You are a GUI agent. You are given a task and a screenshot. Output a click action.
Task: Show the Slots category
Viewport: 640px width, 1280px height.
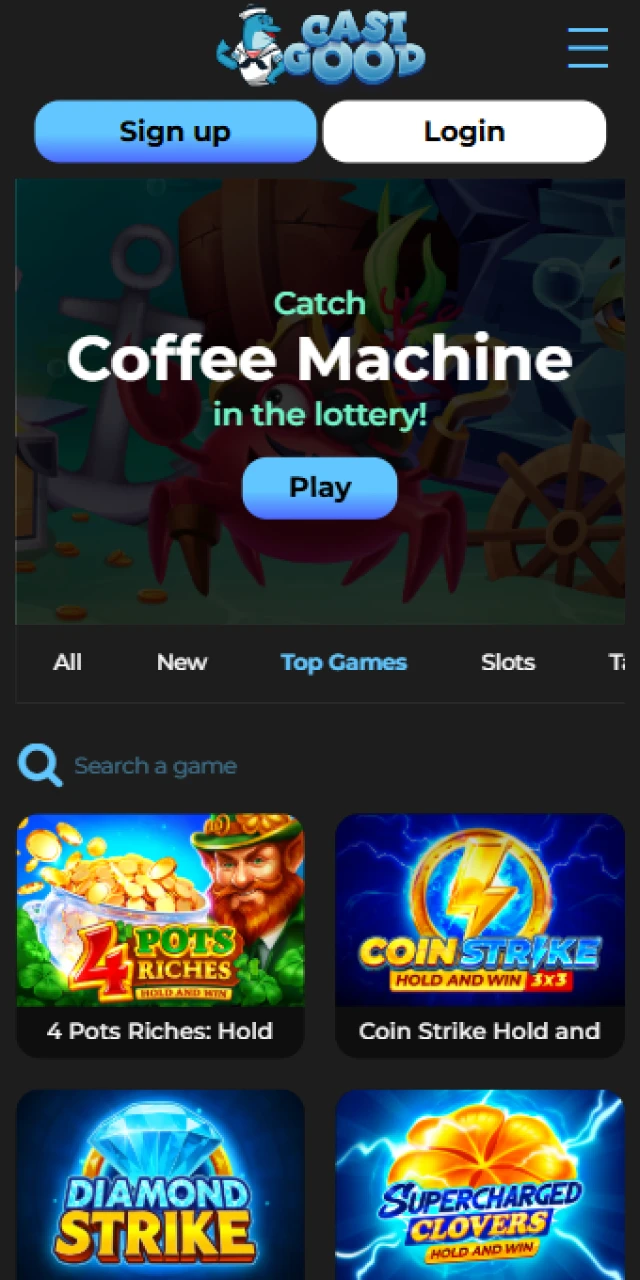[x=507, y=662]
